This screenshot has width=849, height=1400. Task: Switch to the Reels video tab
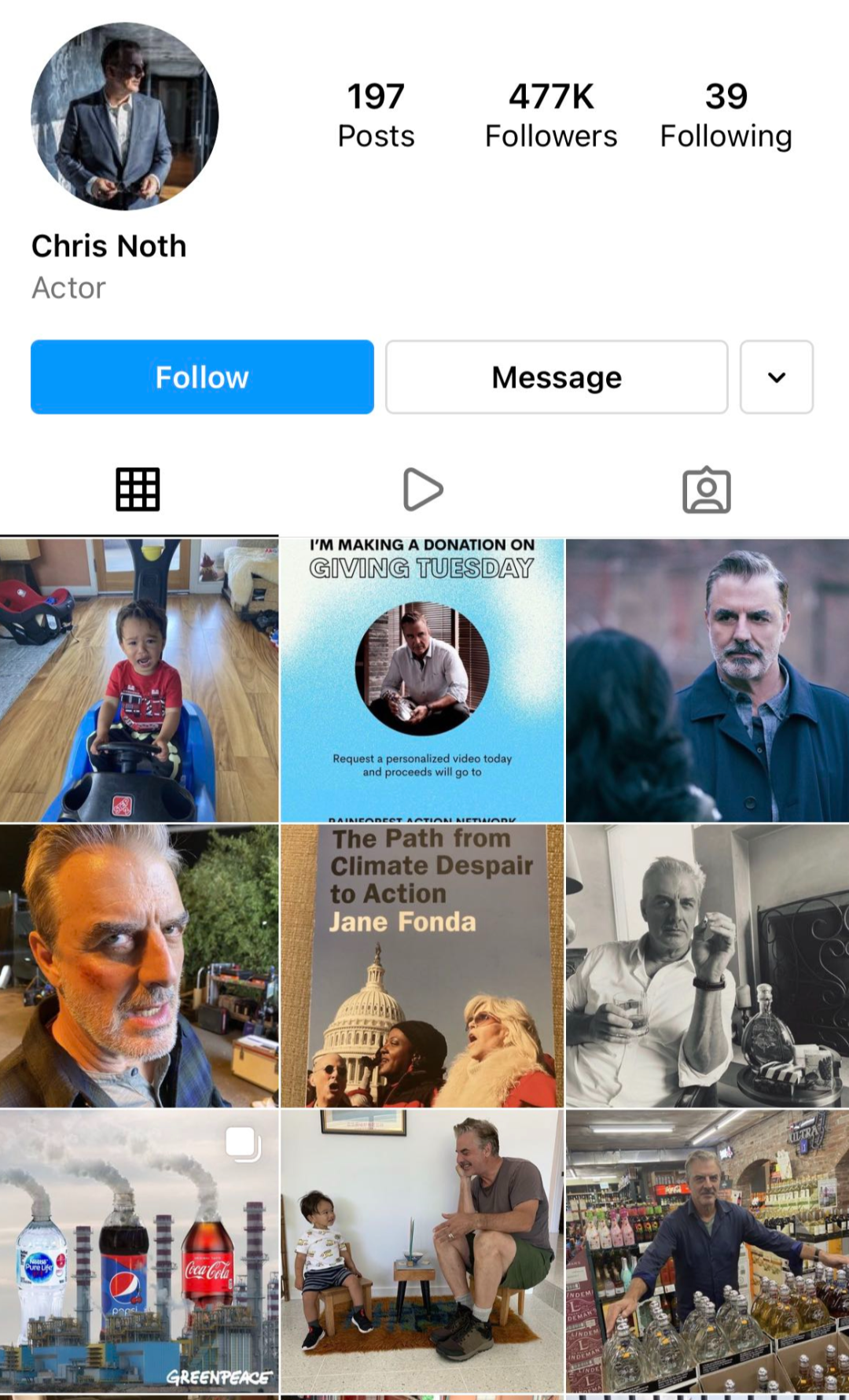click(423, 489)
